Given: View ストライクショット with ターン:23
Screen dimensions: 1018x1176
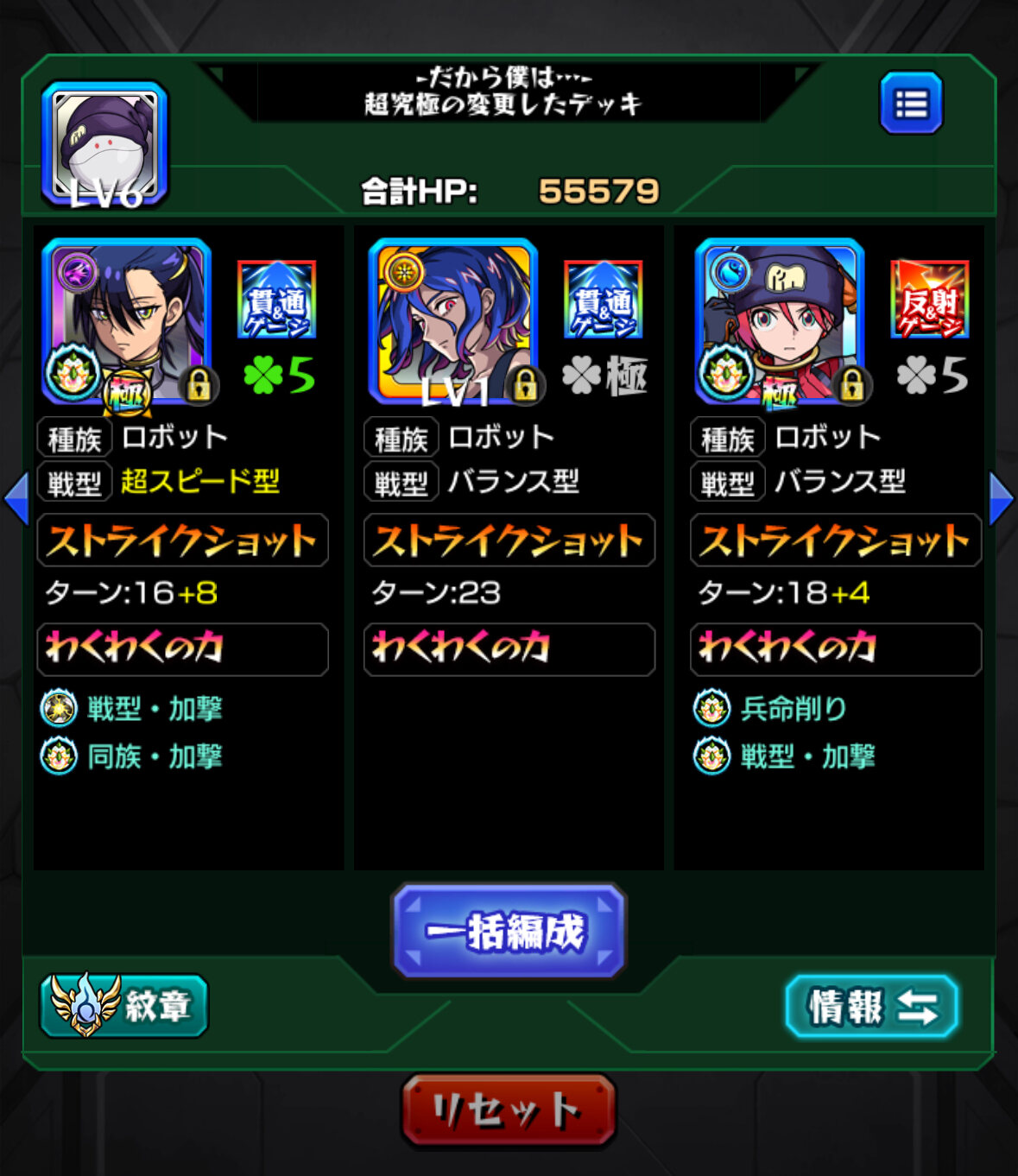Looking at the screenshot, I should (509, 541).
